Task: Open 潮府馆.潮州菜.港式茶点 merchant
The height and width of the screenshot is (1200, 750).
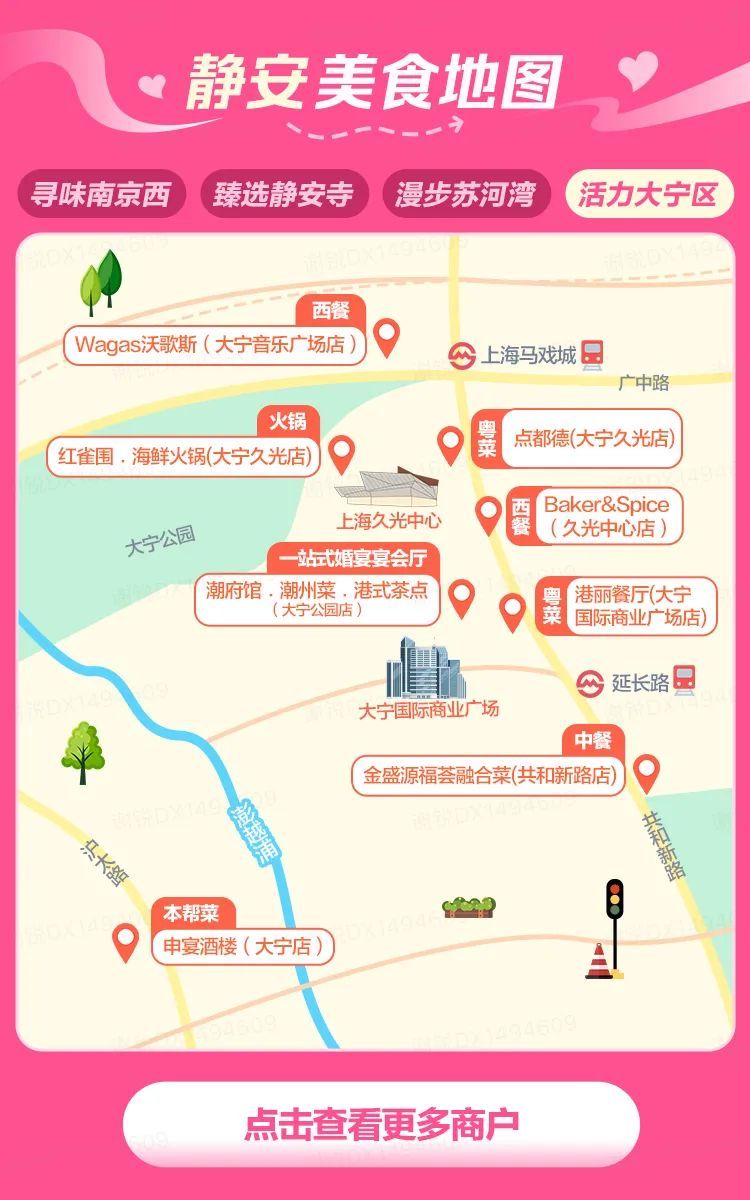Action: pyautogui.click(x=317, y=597)
